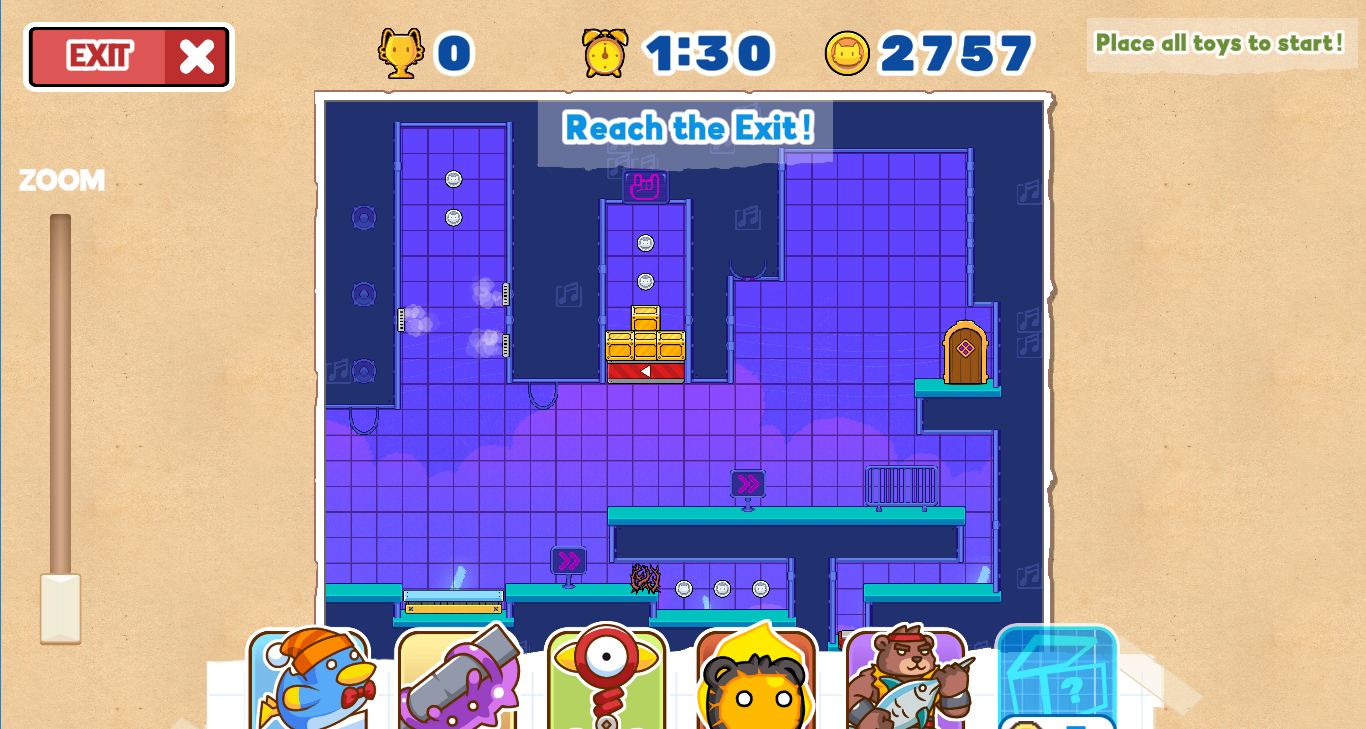Pick the spiky yellow bomb toy card

tap(756, 682)
